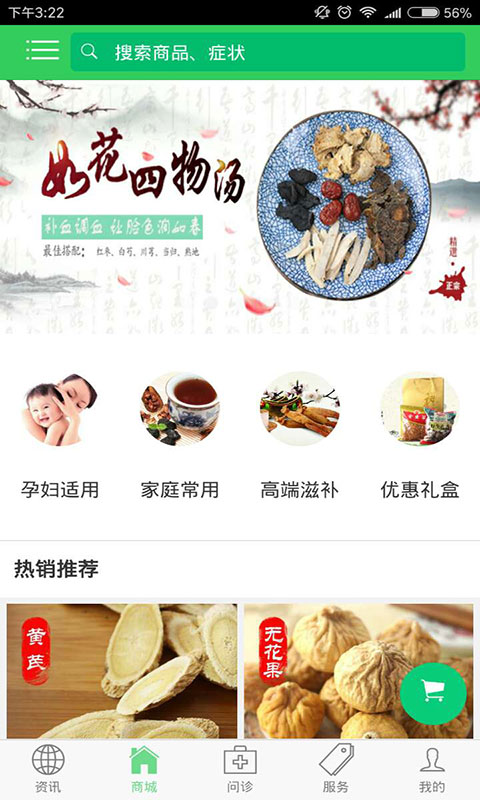Go to the 商城 tab
This screenshot has width=480, height=800.
[x=144, y=769]
